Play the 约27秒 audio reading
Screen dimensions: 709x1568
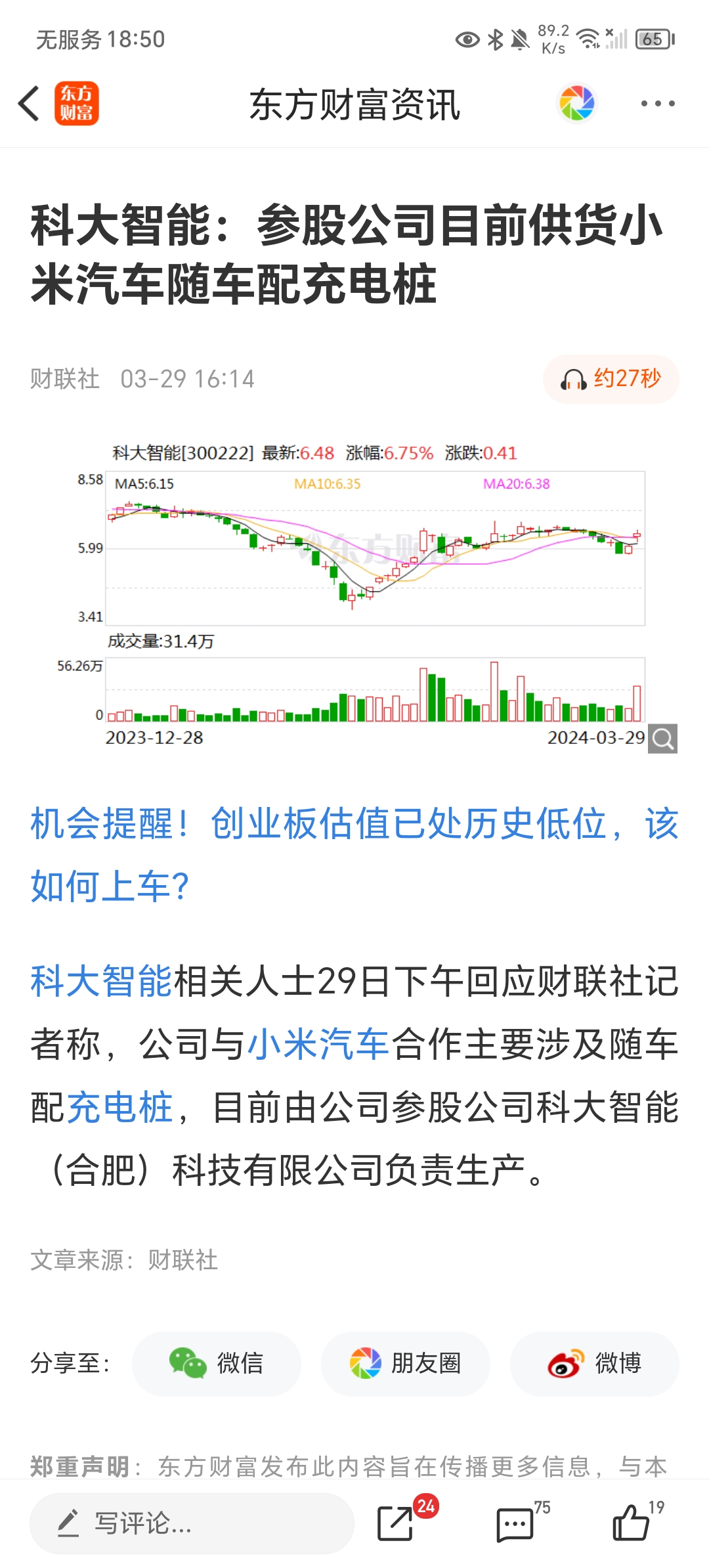(611, 379)
